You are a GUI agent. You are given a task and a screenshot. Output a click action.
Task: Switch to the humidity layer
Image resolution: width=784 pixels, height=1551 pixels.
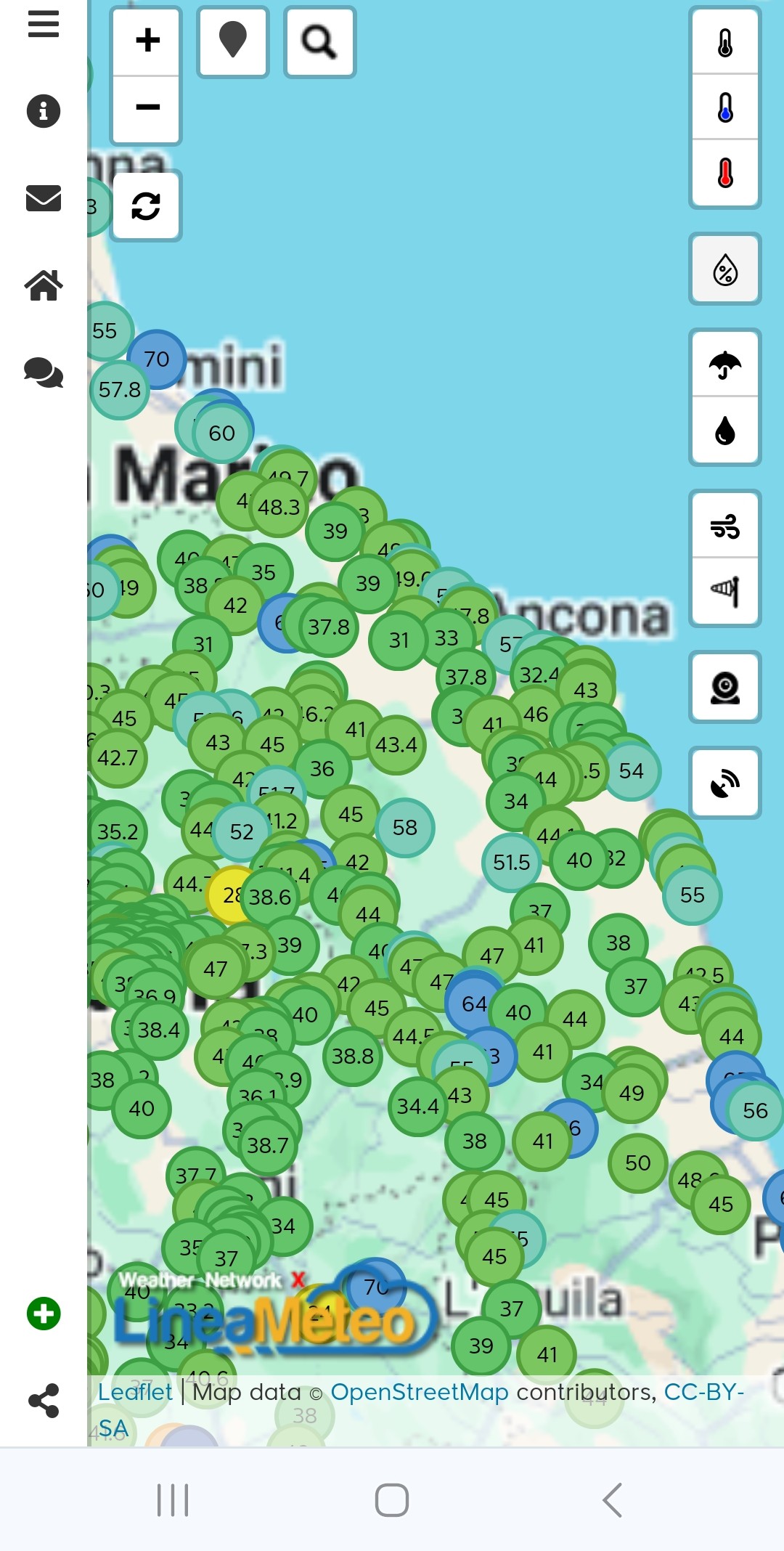(x=725, y=269)
